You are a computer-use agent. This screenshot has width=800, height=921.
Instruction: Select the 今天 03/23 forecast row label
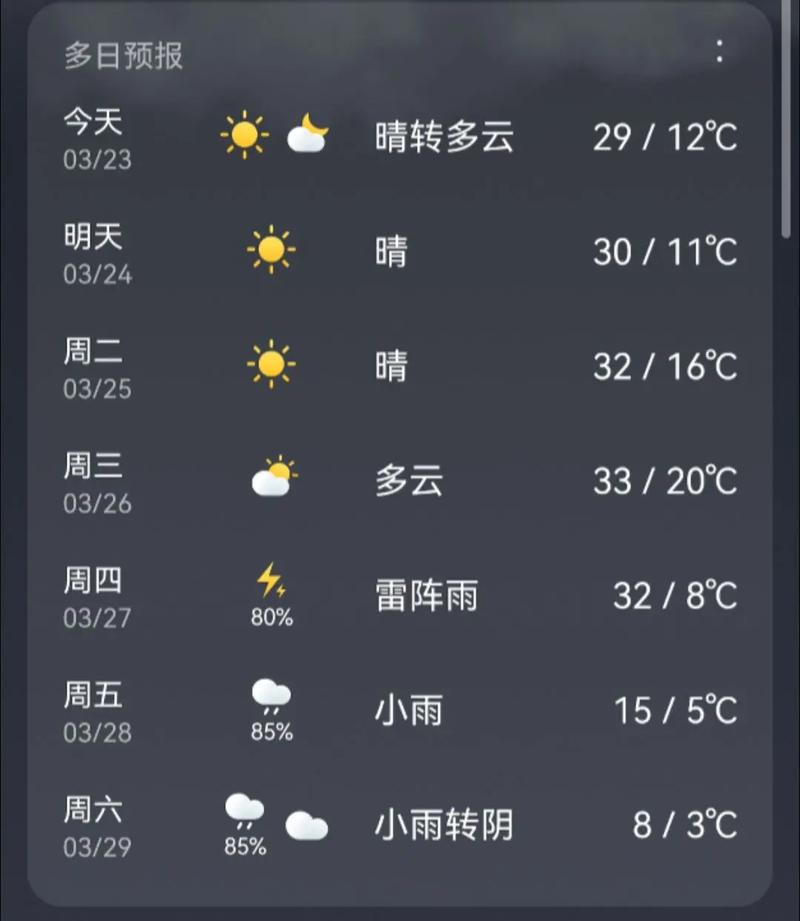pos(95,138)
